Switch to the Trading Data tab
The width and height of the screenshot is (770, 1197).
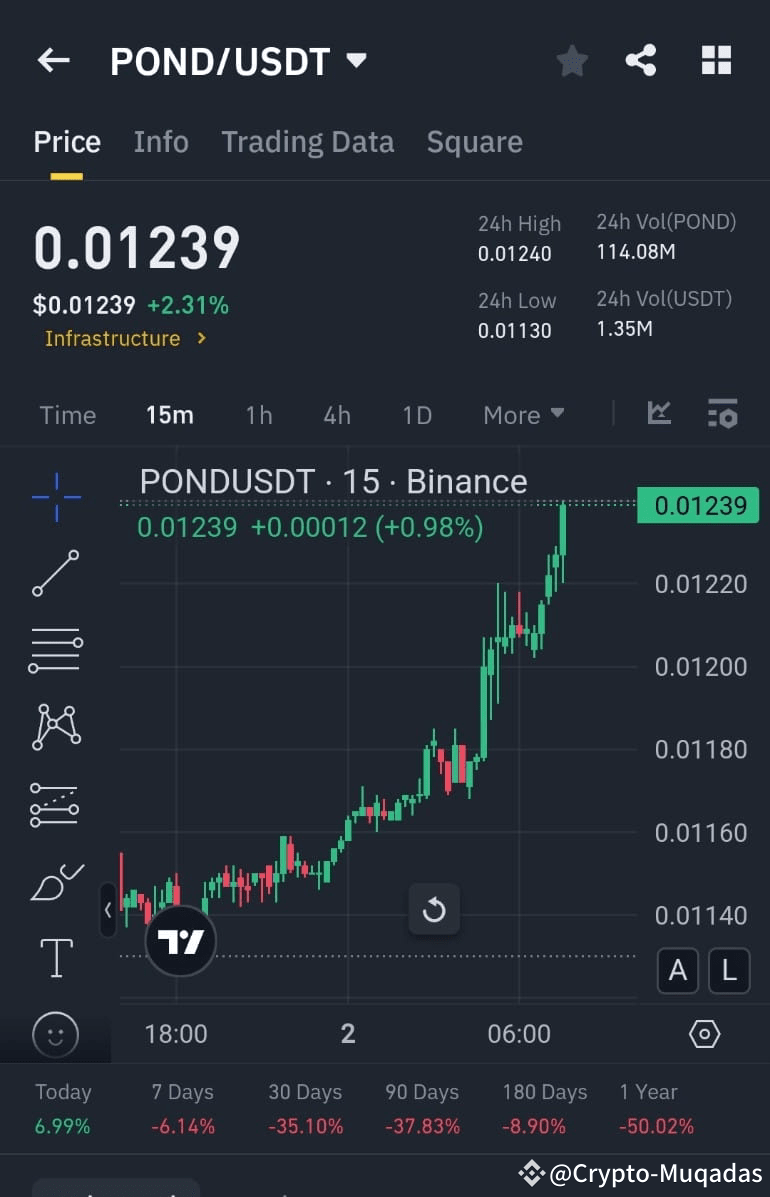point(307,142)
